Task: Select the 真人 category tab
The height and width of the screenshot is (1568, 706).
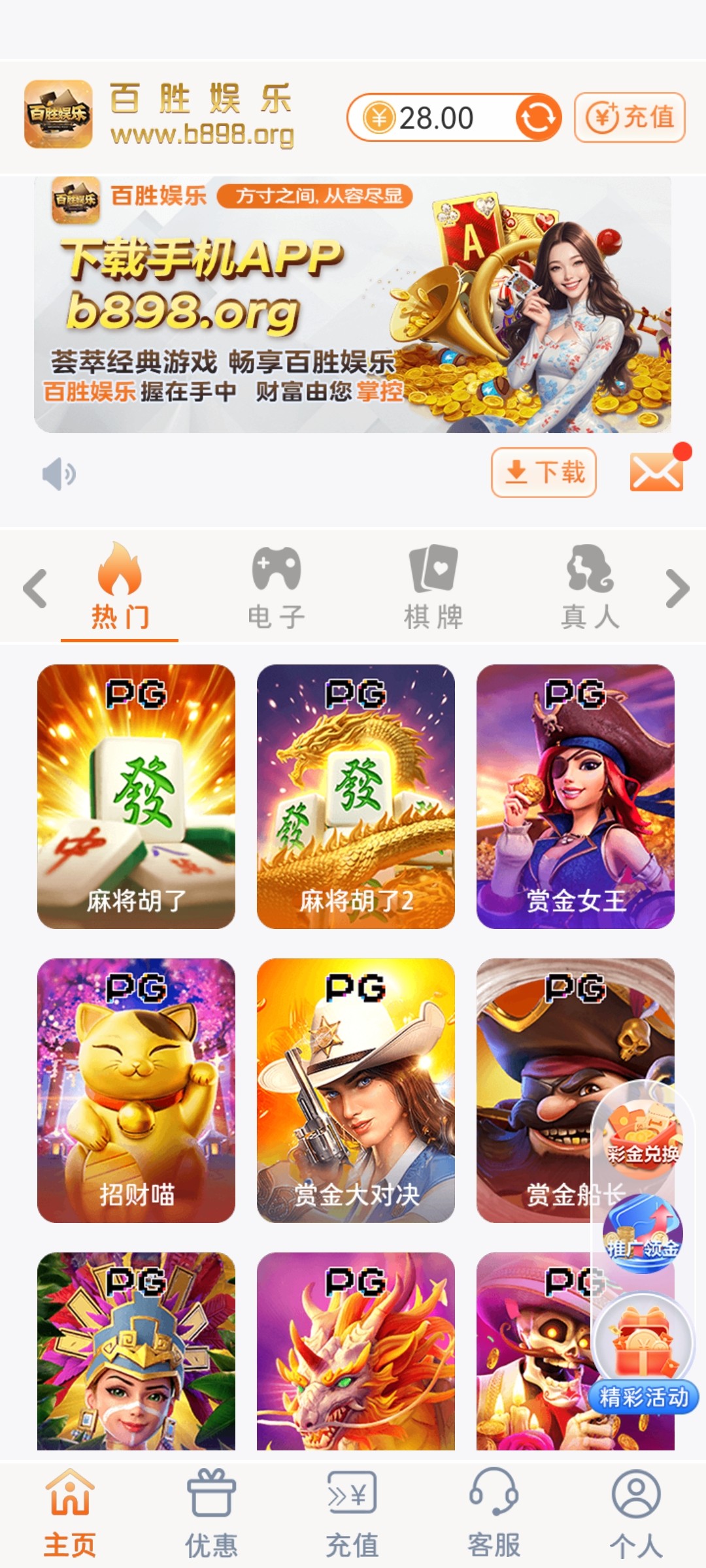Action: coord(590,588)
